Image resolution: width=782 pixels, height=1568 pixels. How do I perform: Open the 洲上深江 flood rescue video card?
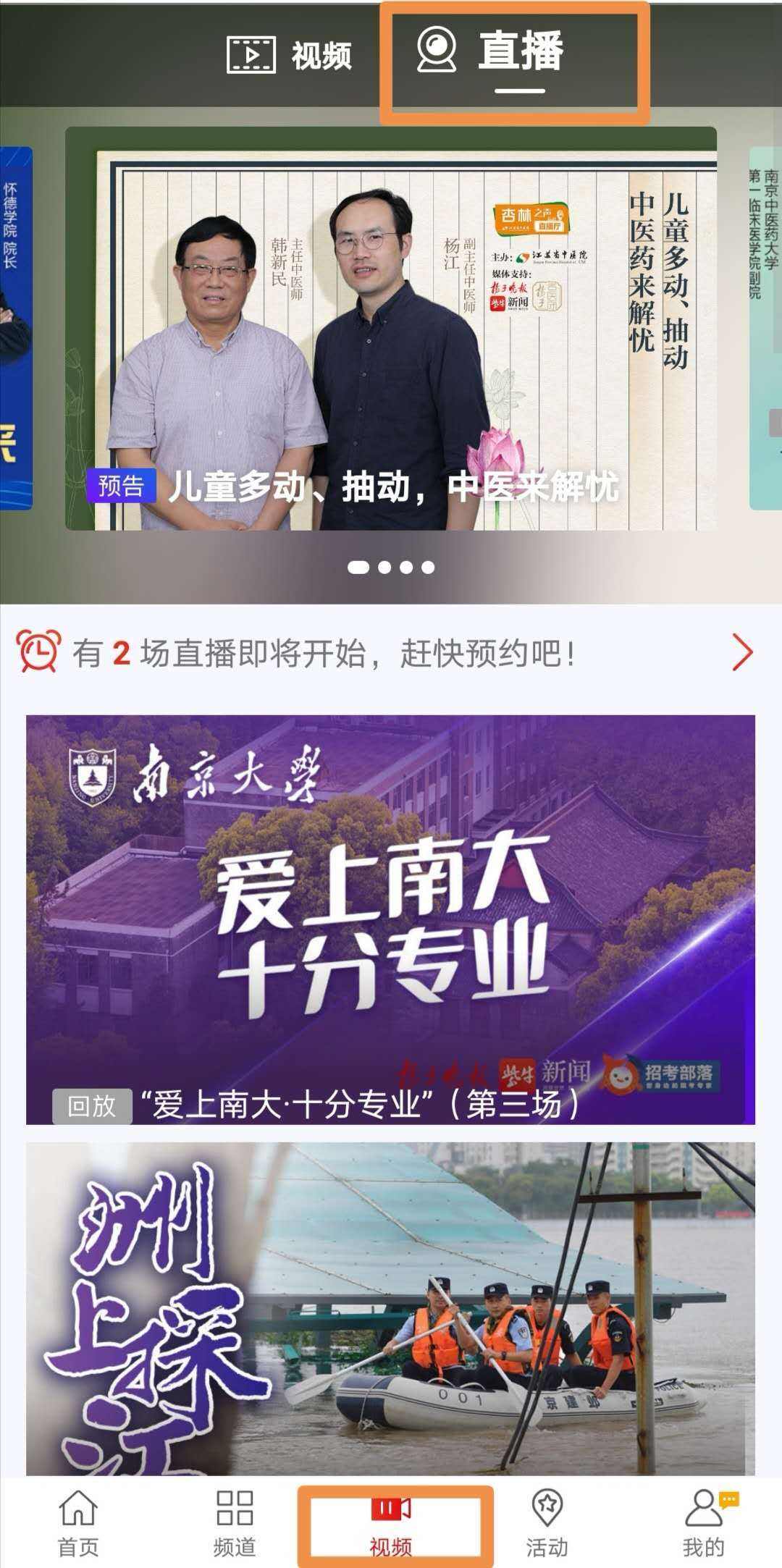[x=390, y=1310]
